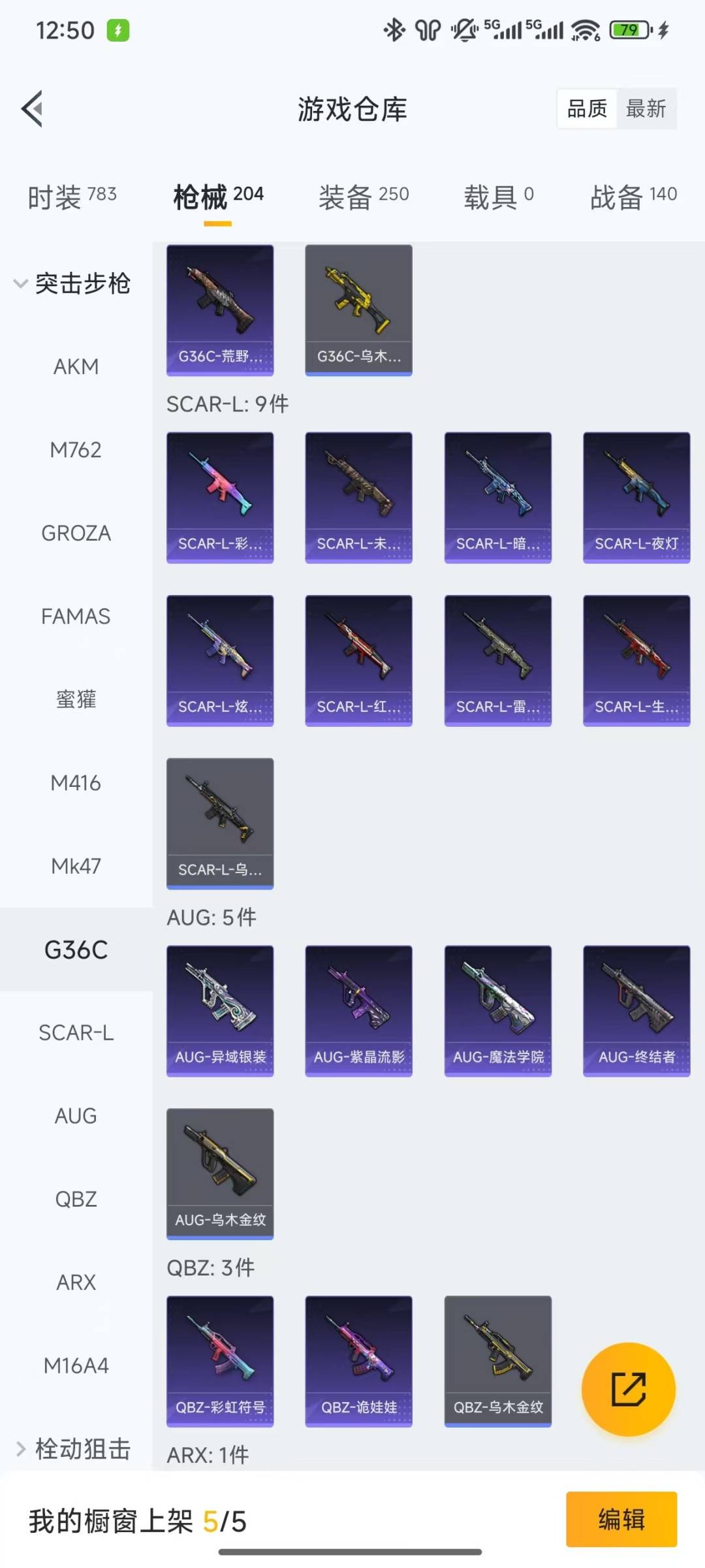The width and height of the screenshot is (705, 1568).
Task: Tap the 编辑 button
Action: [621, 1519]
